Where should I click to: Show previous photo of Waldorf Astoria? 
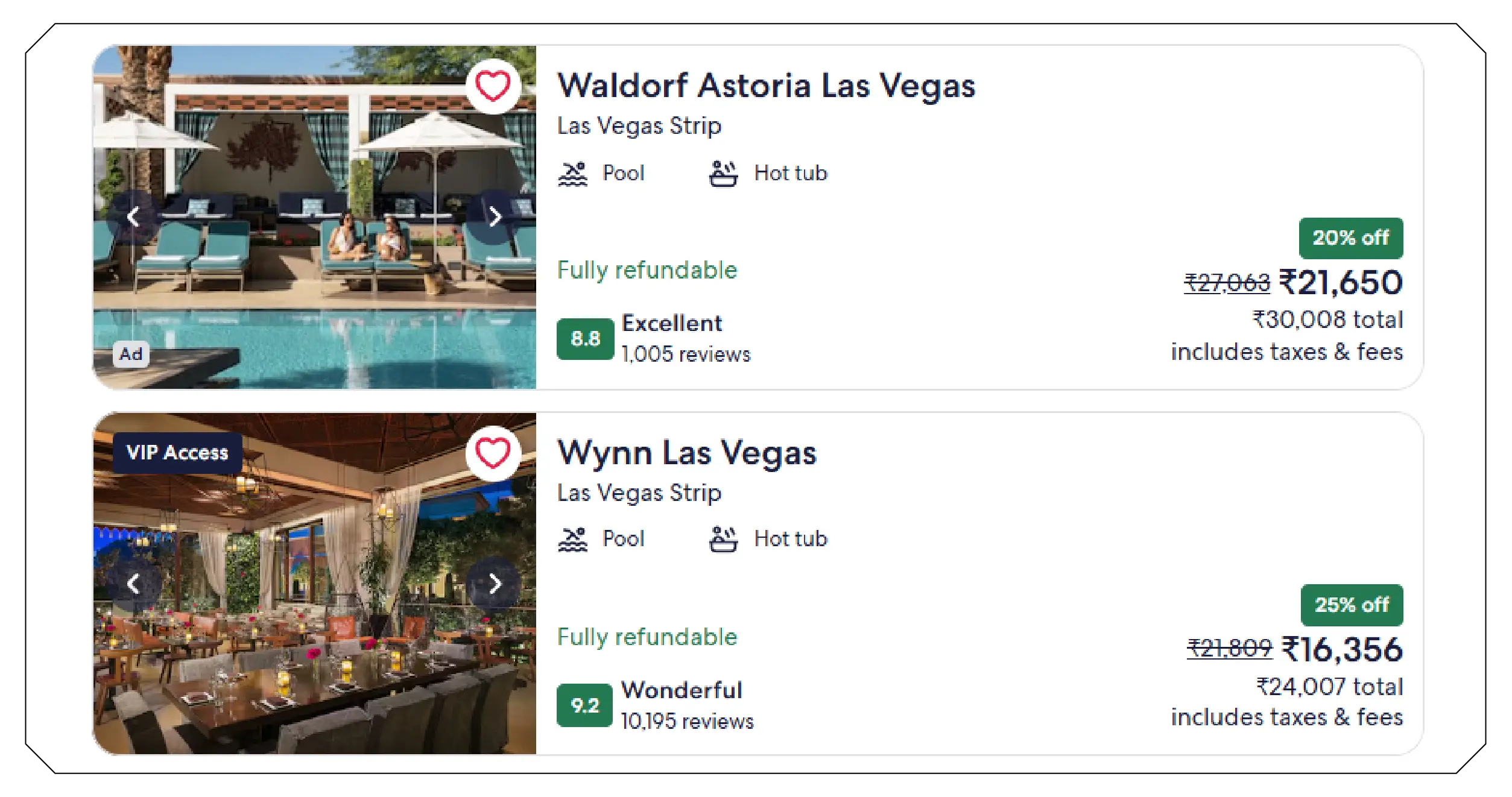pyautogui.click(x=133, y=217)
